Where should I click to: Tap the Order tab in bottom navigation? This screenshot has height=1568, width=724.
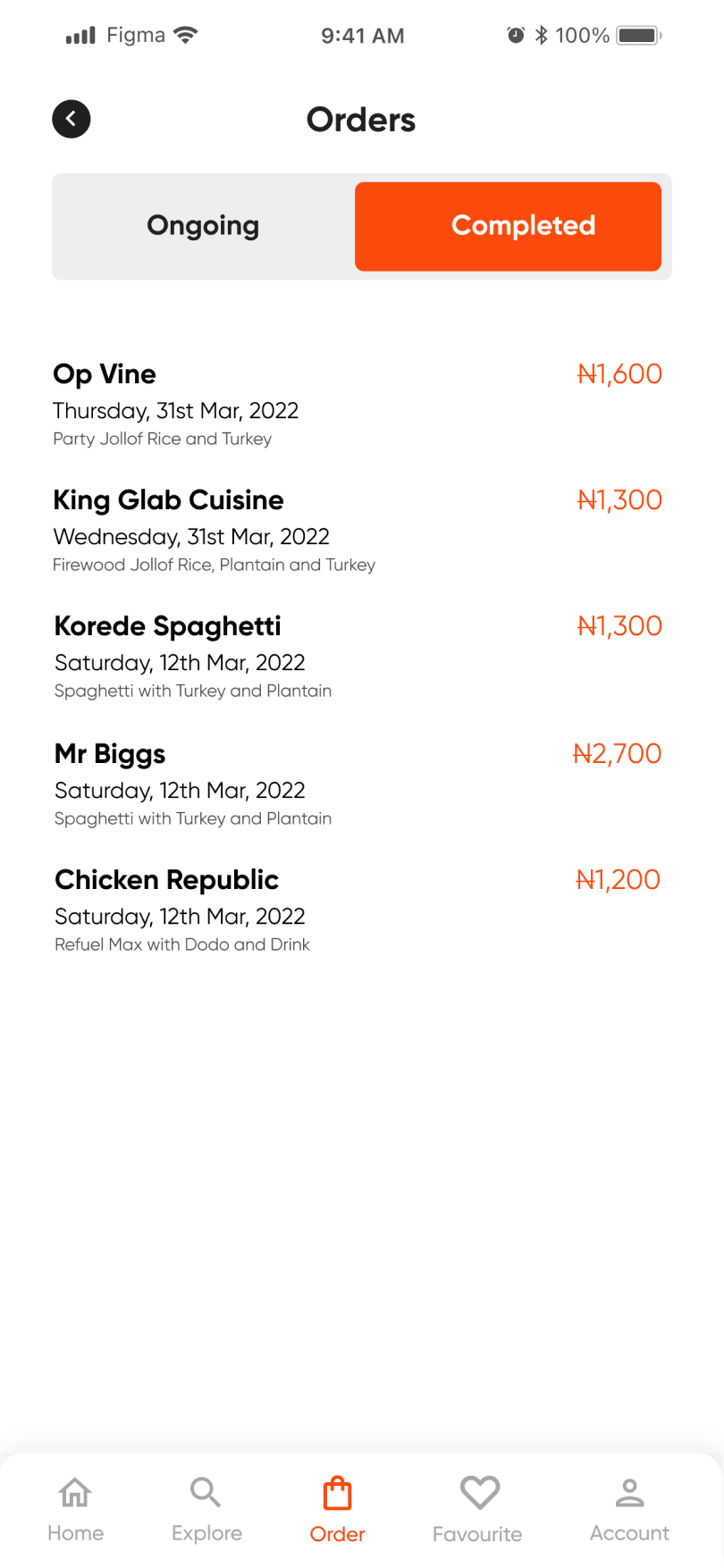click(x=337, y=1510)
